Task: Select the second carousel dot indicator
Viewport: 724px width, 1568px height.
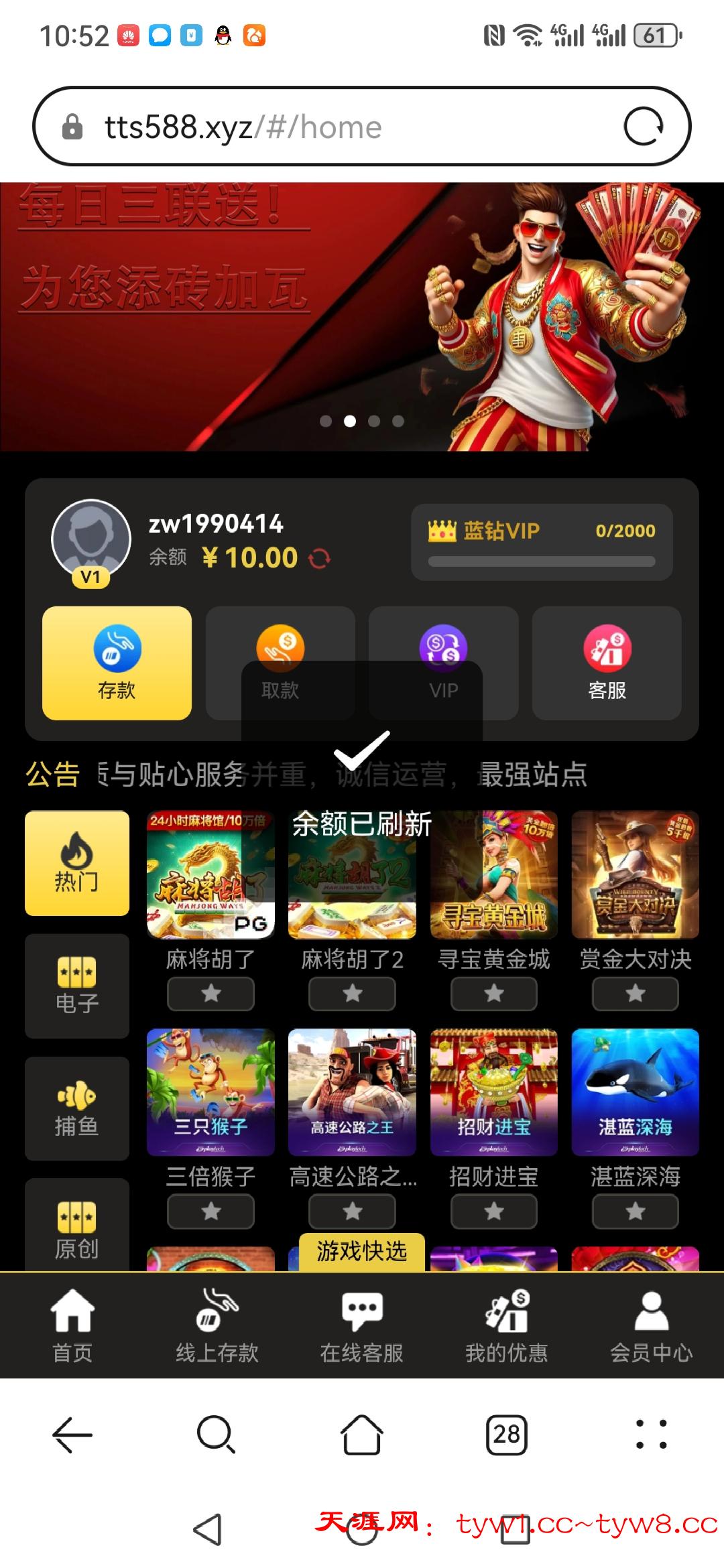Action: pos(350,420)
